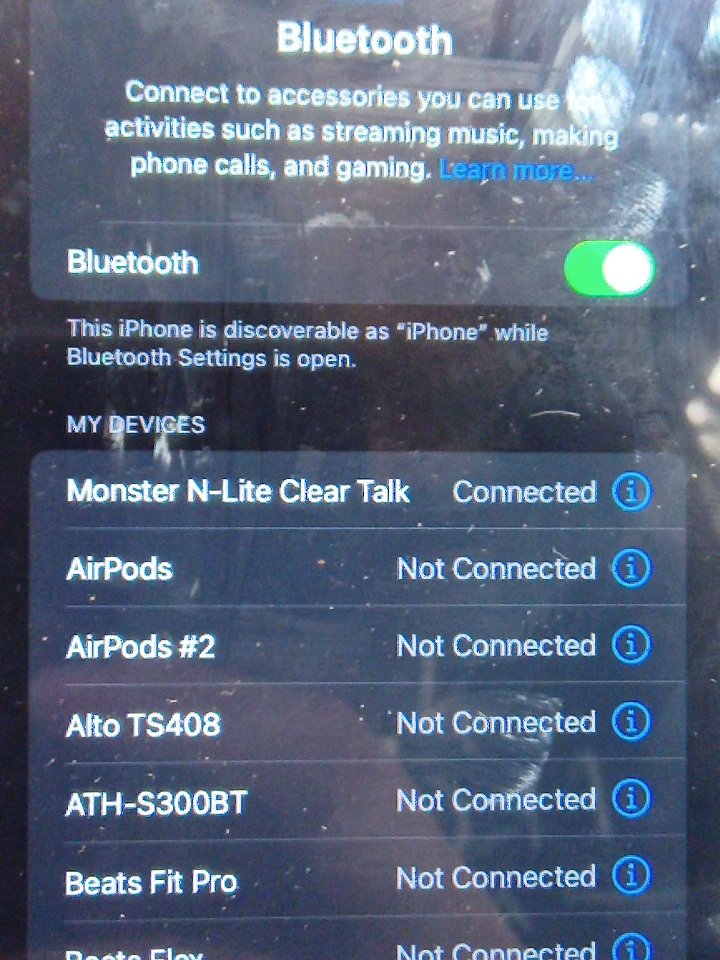The height and width of the screenshot is (960, 720).
Task: Open the Alto TS408 info button
Action: (x=631, y=720)
